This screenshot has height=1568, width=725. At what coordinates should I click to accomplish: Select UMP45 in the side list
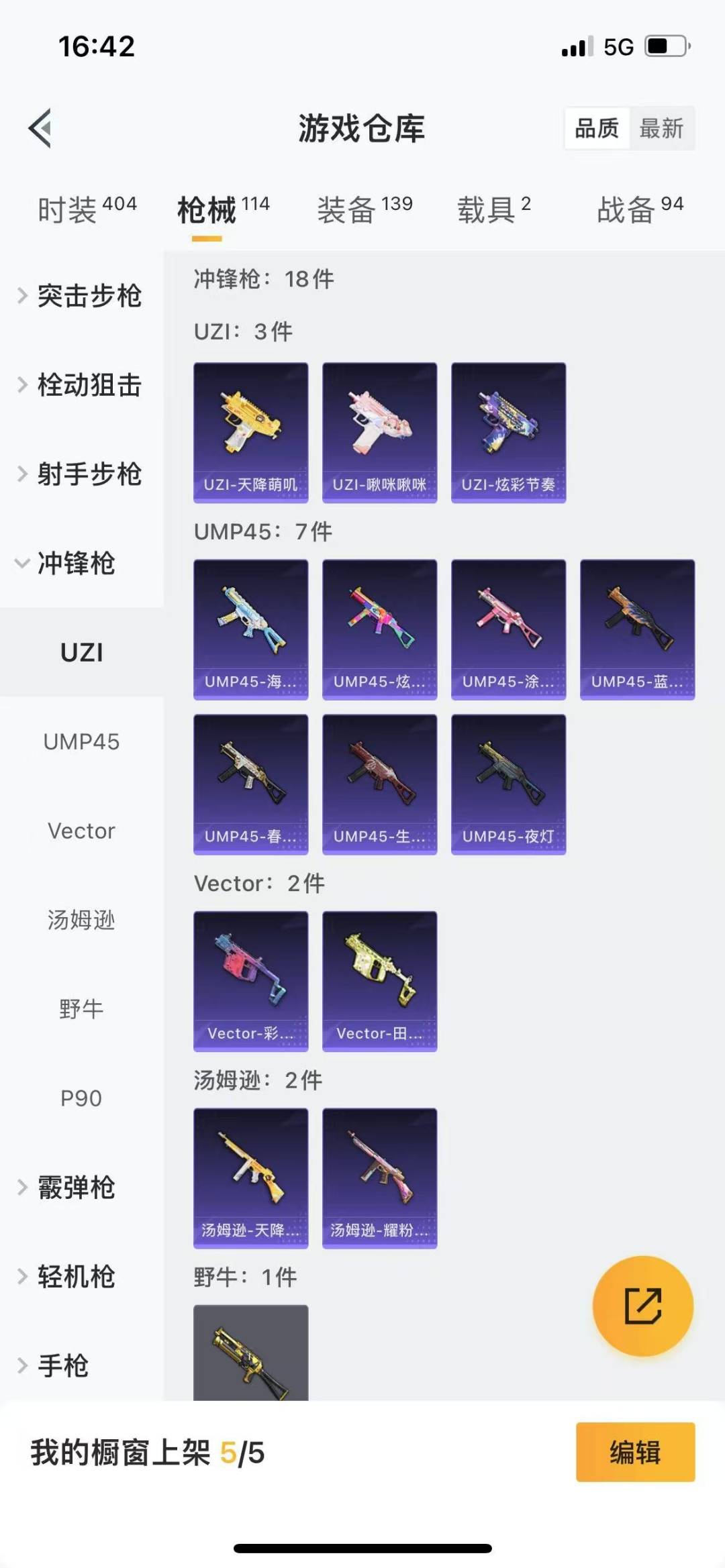tap(81, 741)
